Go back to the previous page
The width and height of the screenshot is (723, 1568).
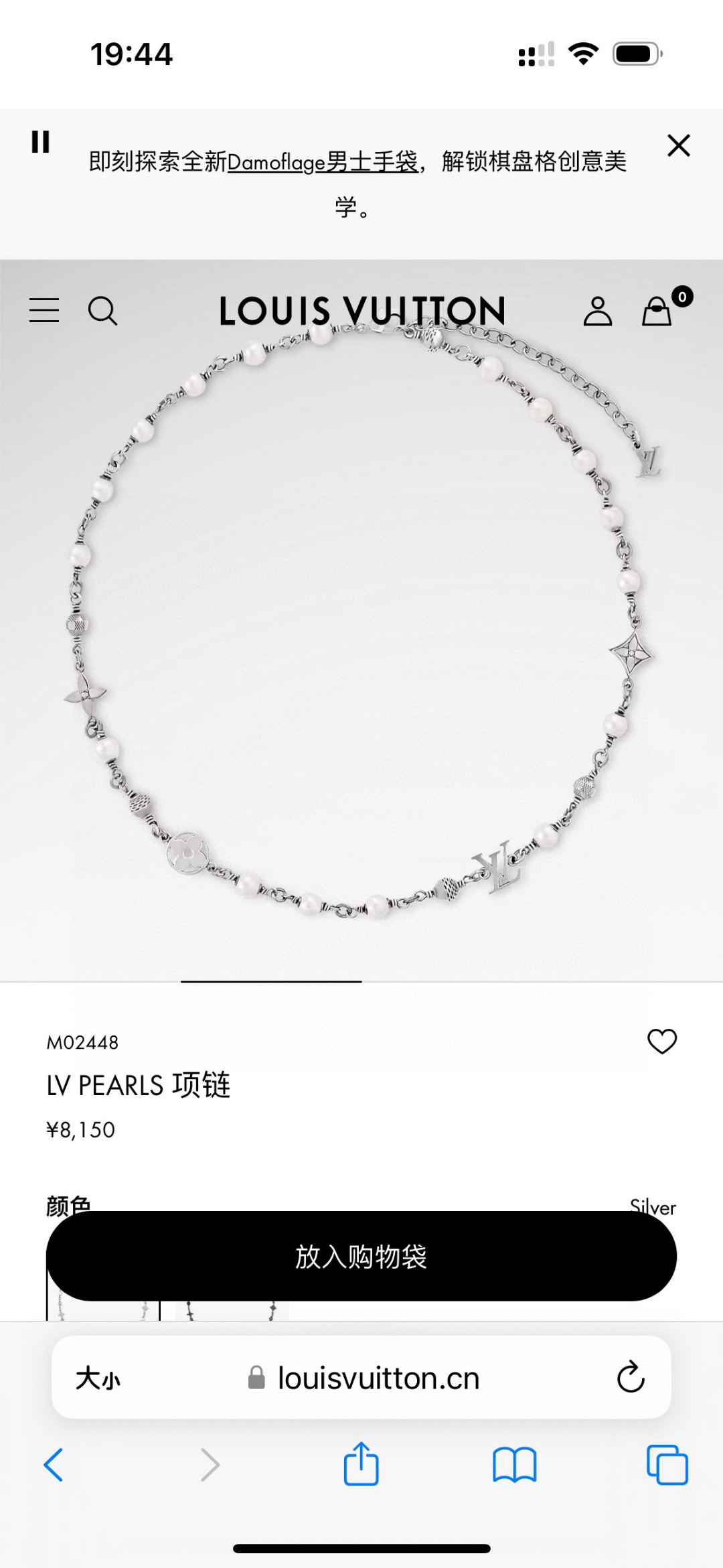tap(54, 1465)
